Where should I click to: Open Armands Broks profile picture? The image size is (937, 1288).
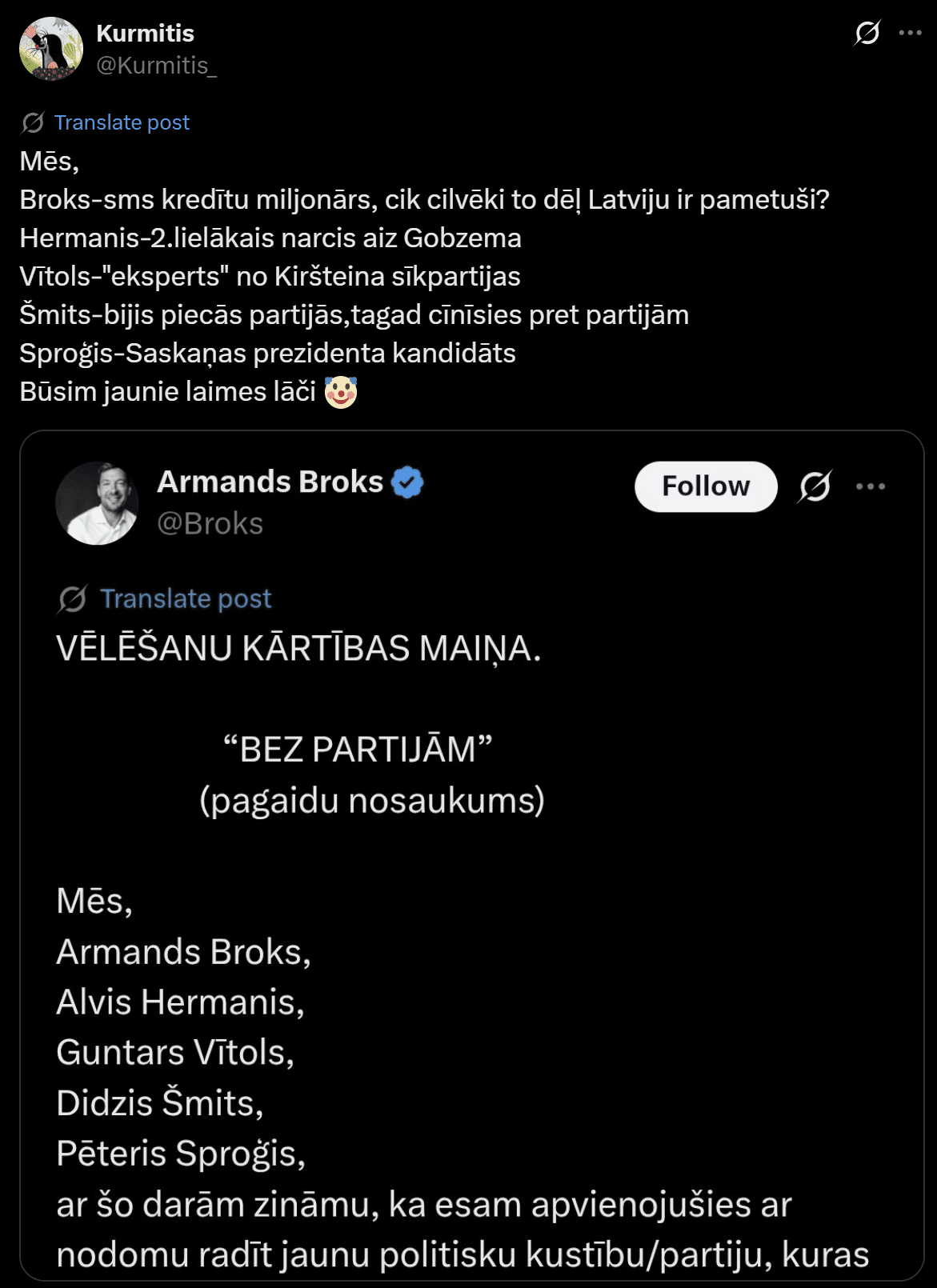[97, 503]
